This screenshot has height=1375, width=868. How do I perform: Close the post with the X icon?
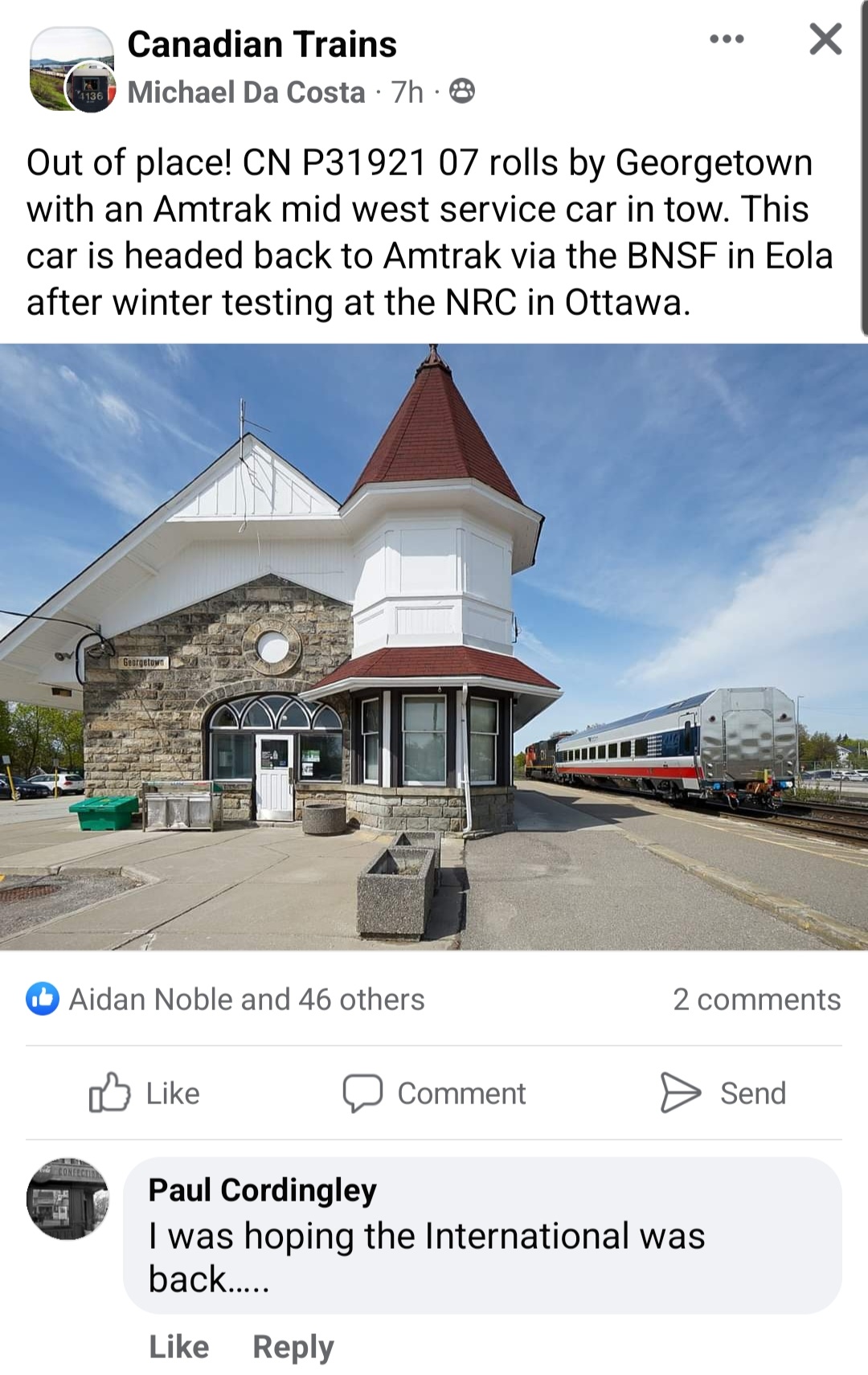click(x=825, y=39)
